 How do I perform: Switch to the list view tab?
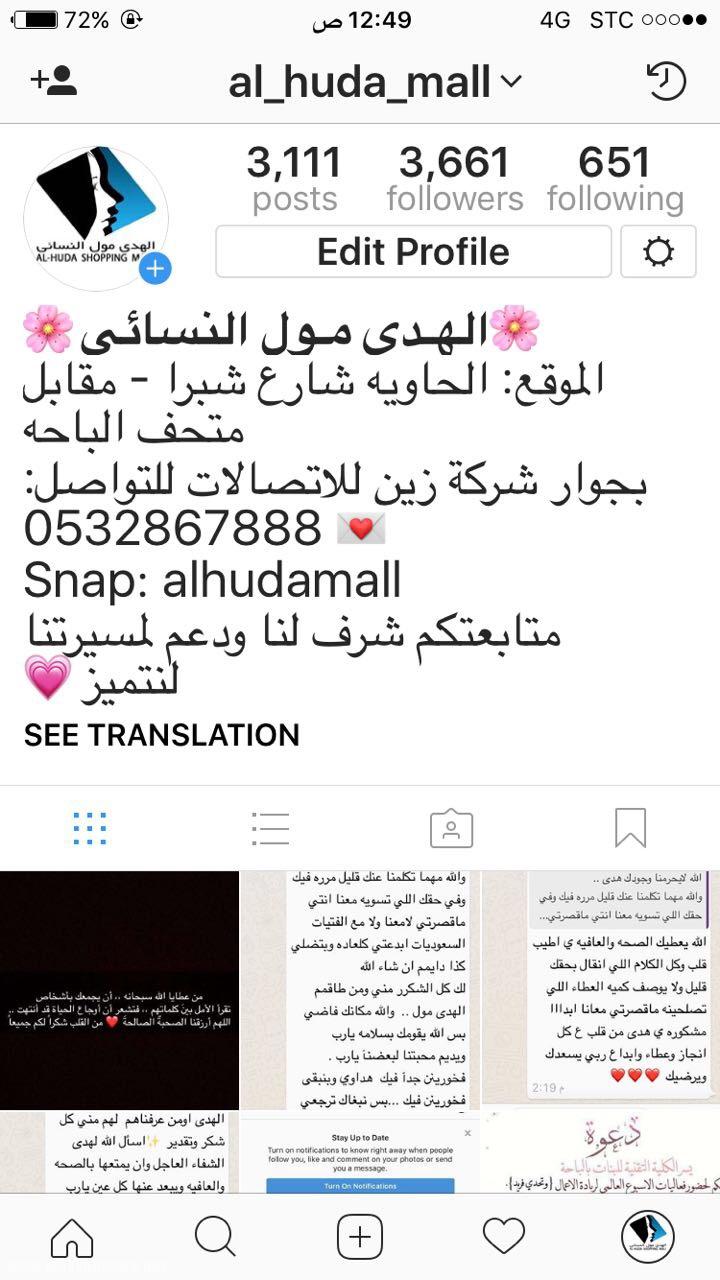270,828
